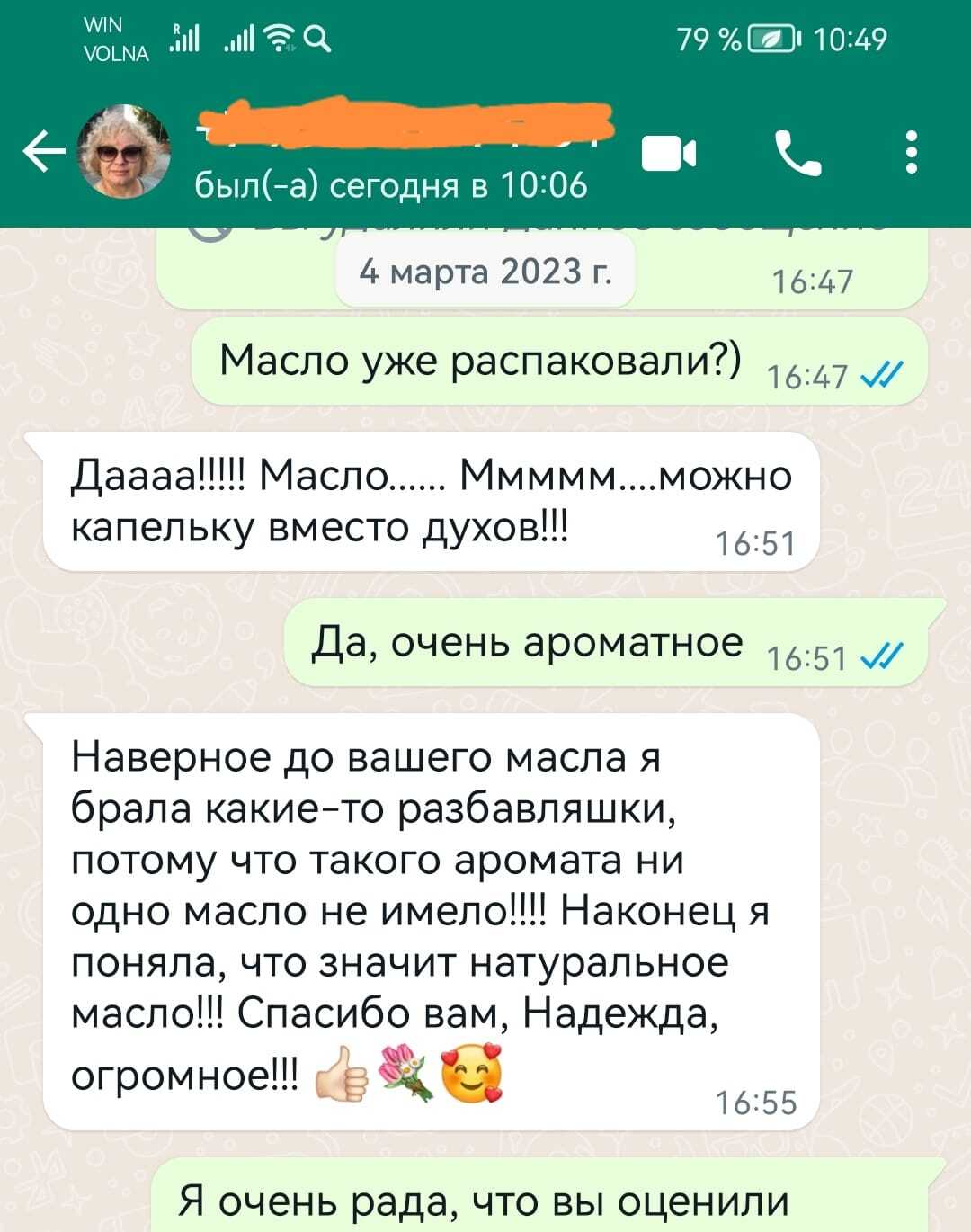
Task: Open the three-dot overflow menu
Action: coord(911,152)
